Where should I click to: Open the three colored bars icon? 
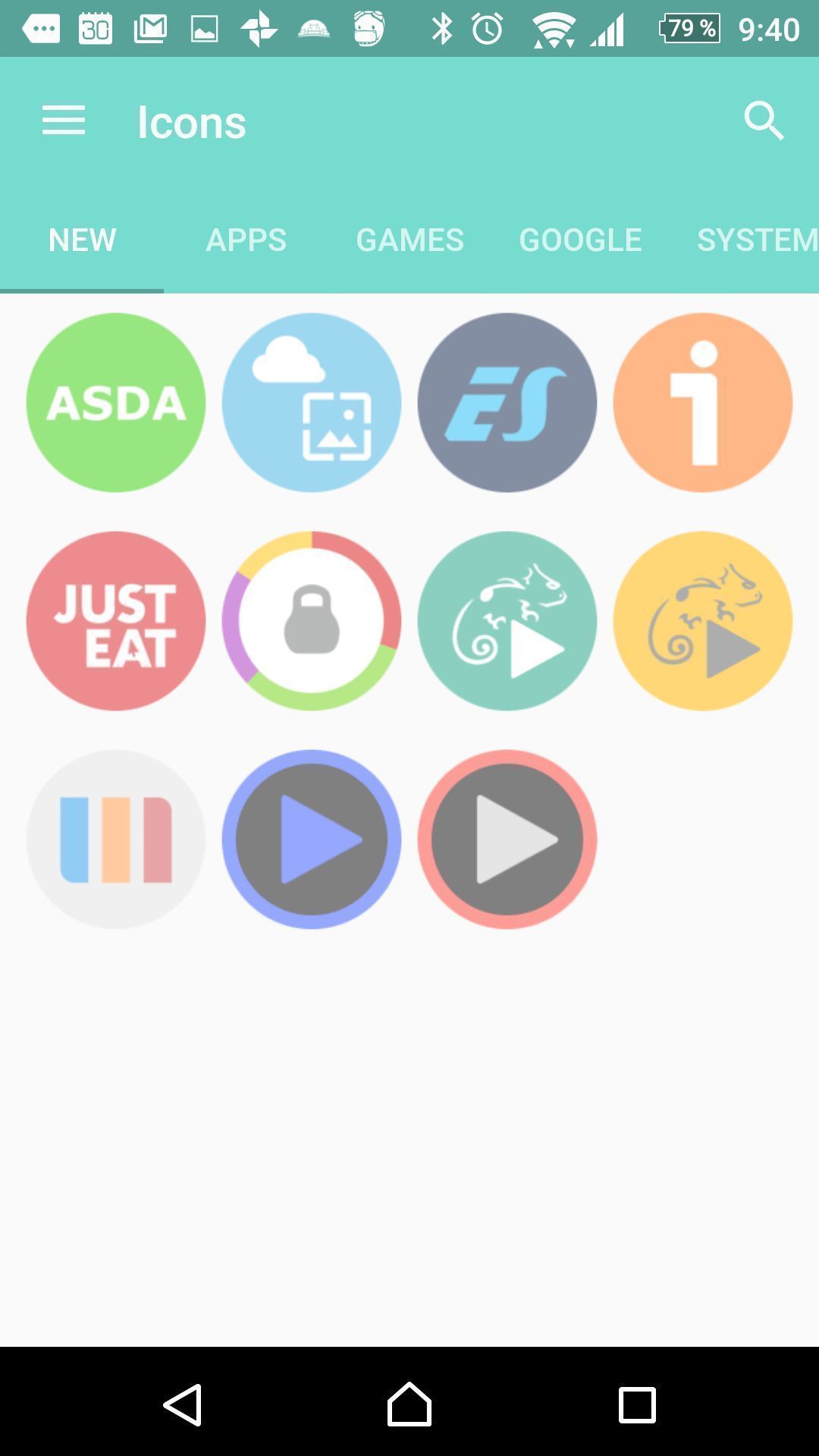pyautogui.click(x=116, y=839)
